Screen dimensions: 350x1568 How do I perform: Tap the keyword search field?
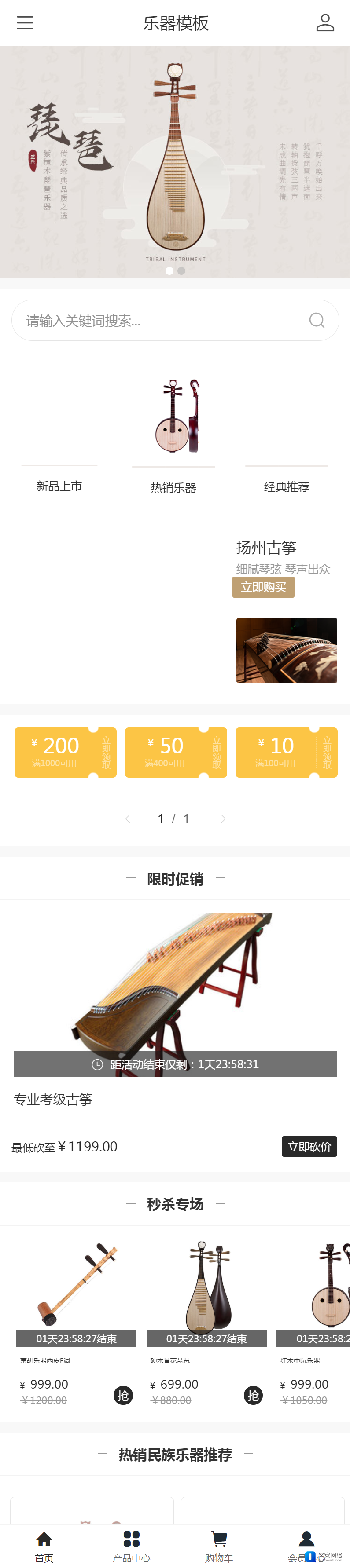pyautogui.click(x=158, y=321)
